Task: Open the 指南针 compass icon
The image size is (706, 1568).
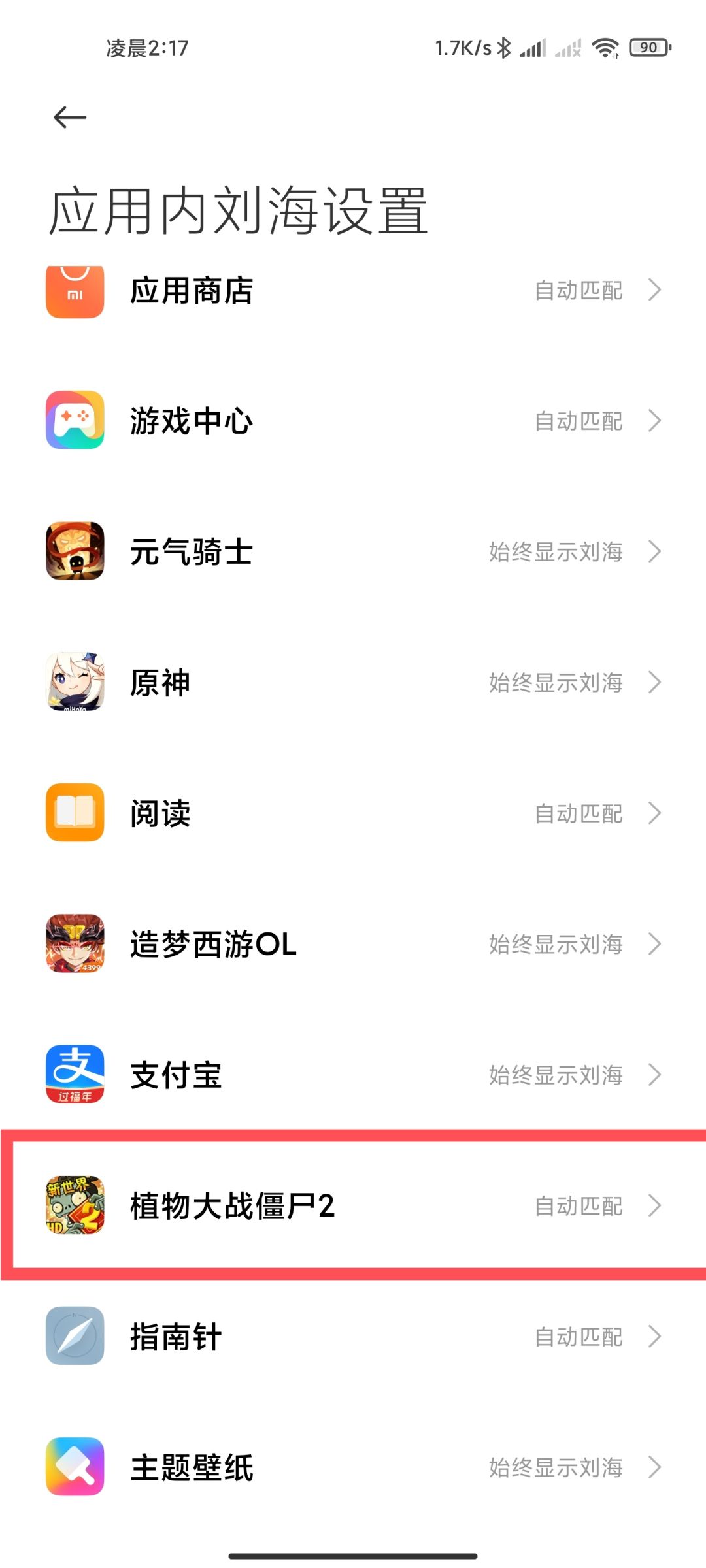Action: [74, 1336]
